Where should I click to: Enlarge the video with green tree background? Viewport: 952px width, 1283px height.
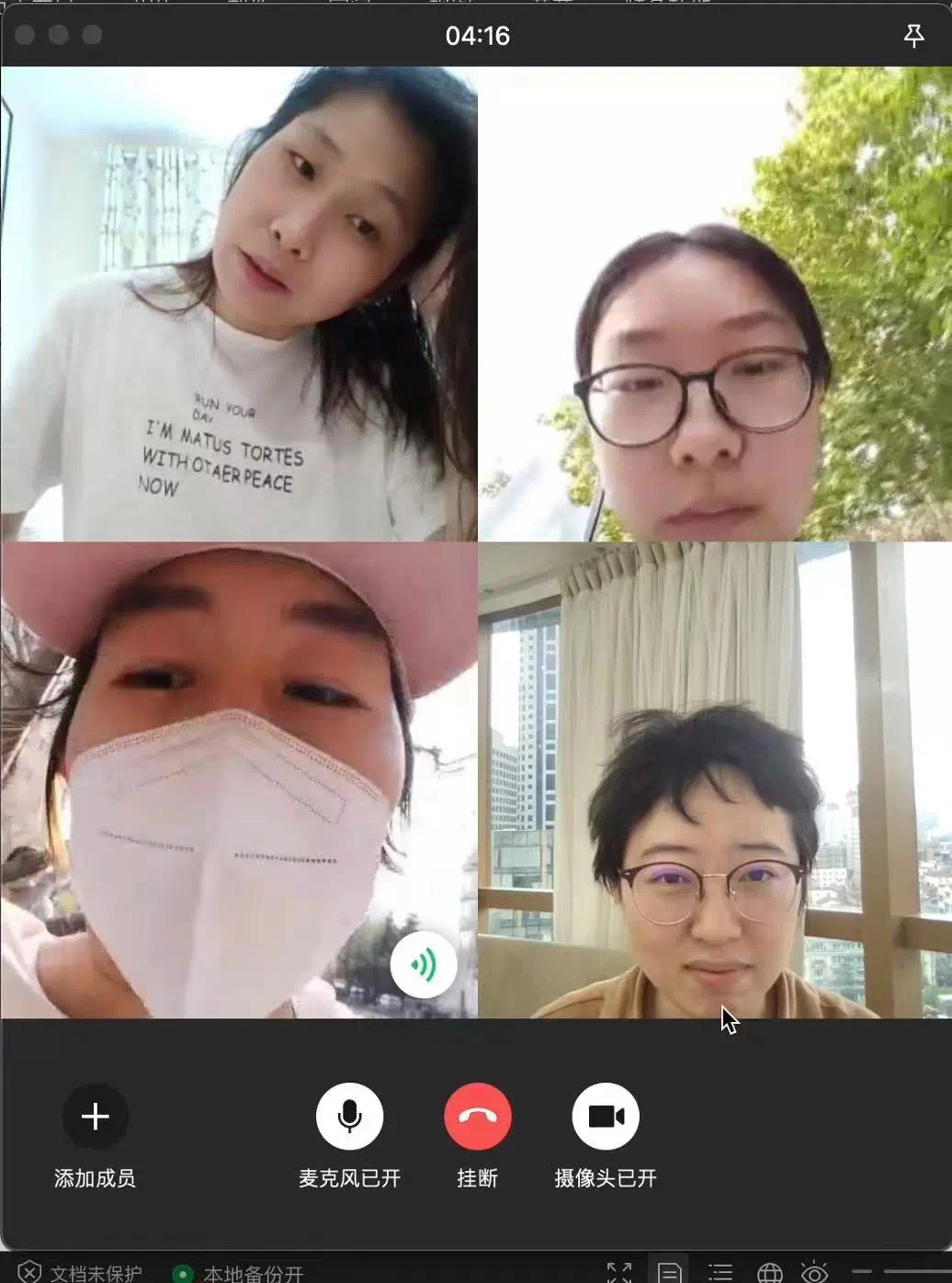click(715, 303)
